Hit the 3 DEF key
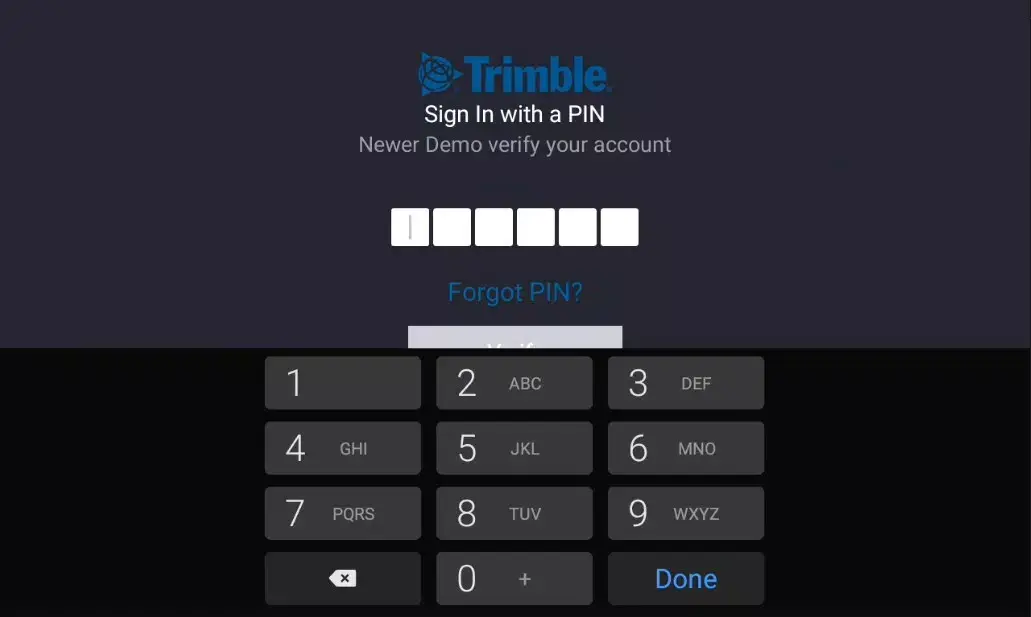The image size is (1031, 617). click(686, 383)
